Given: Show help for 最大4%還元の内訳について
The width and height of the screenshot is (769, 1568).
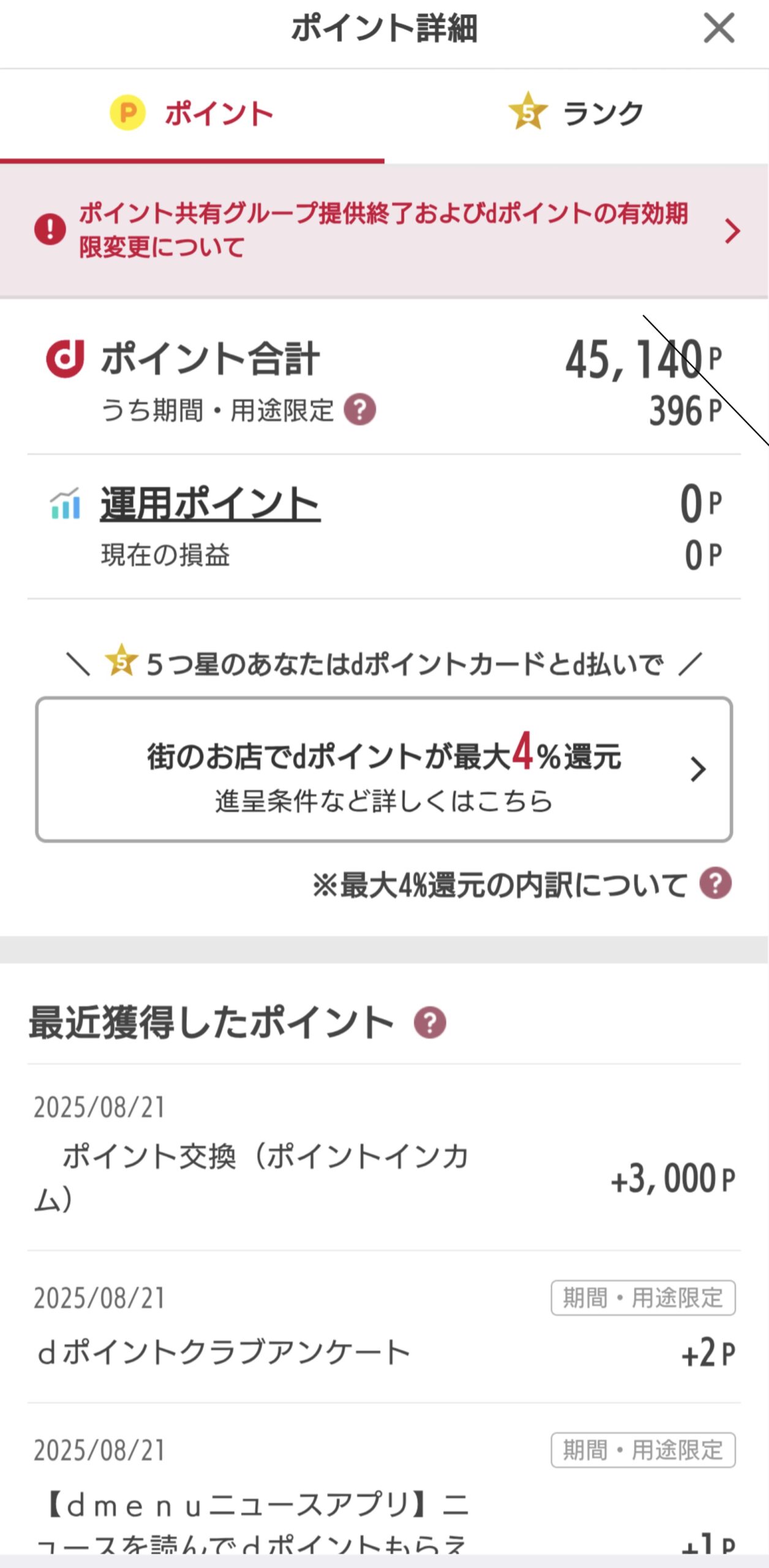Looking at the screenshot, I should 715,884.
